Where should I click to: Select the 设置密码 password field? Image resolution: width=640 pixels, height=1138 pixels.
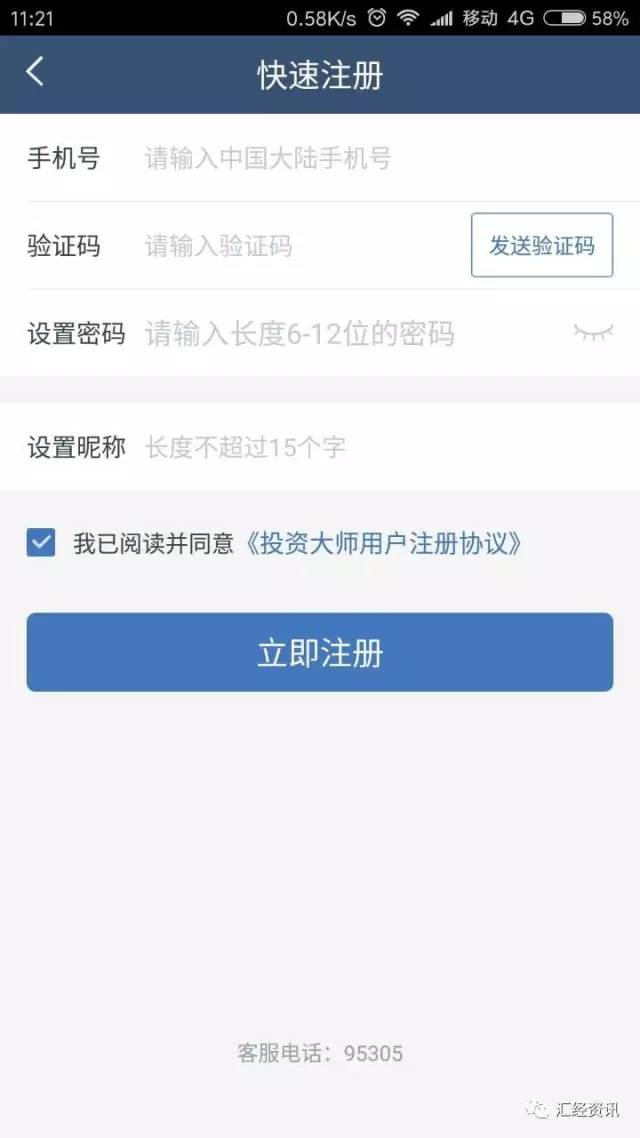point(354,333)
